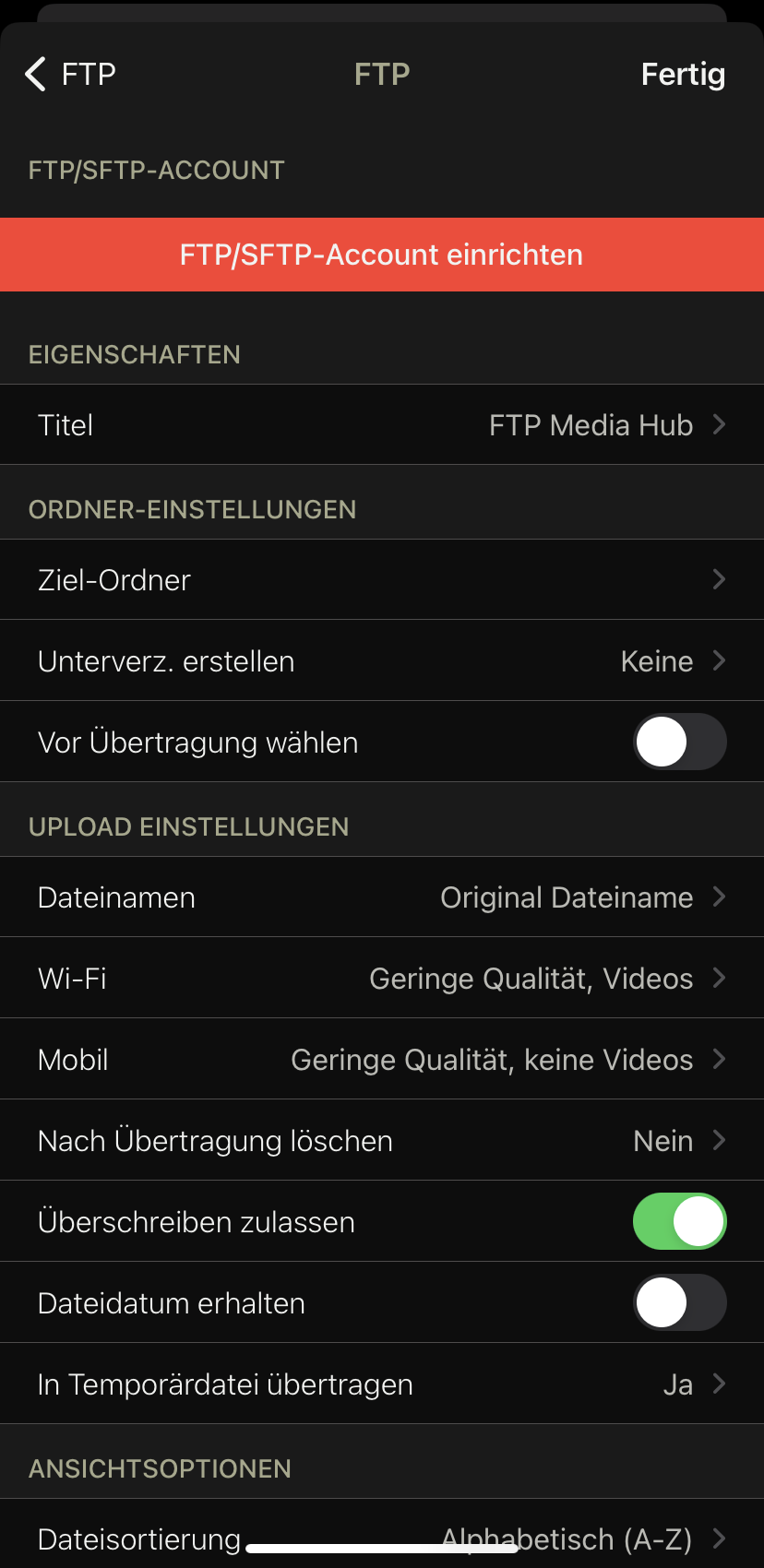764x1568 pixels.
Task: Open Mobil upload quality options
Action: click(x=382, y=1059)
